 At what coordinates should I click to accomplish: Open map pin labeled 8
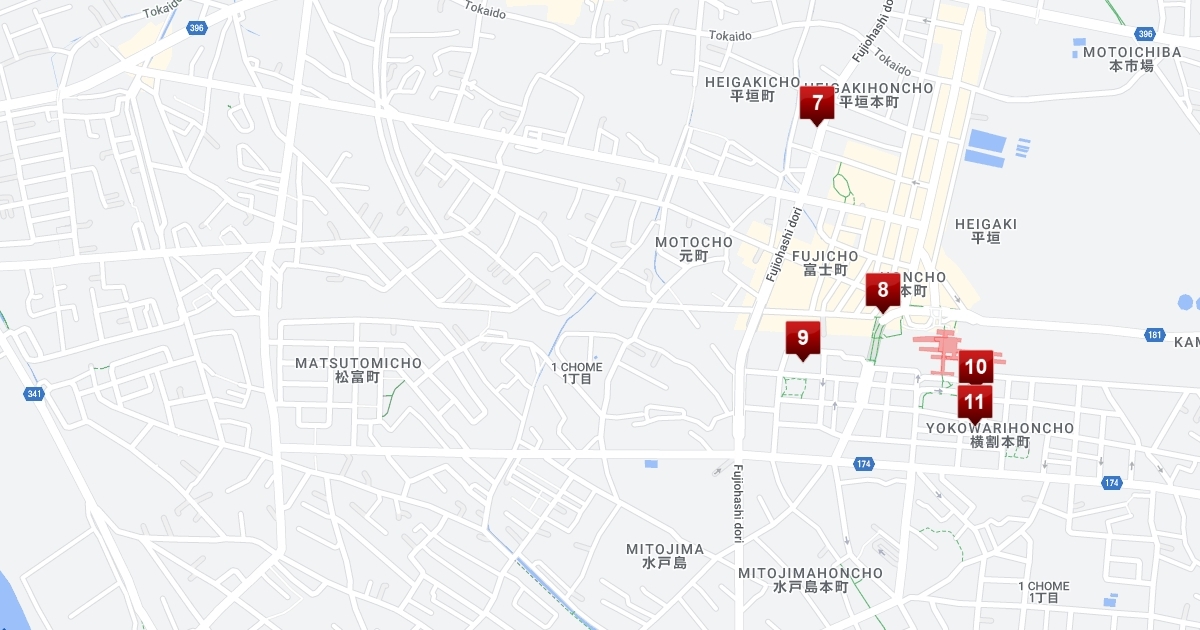(x=882, y=292)
